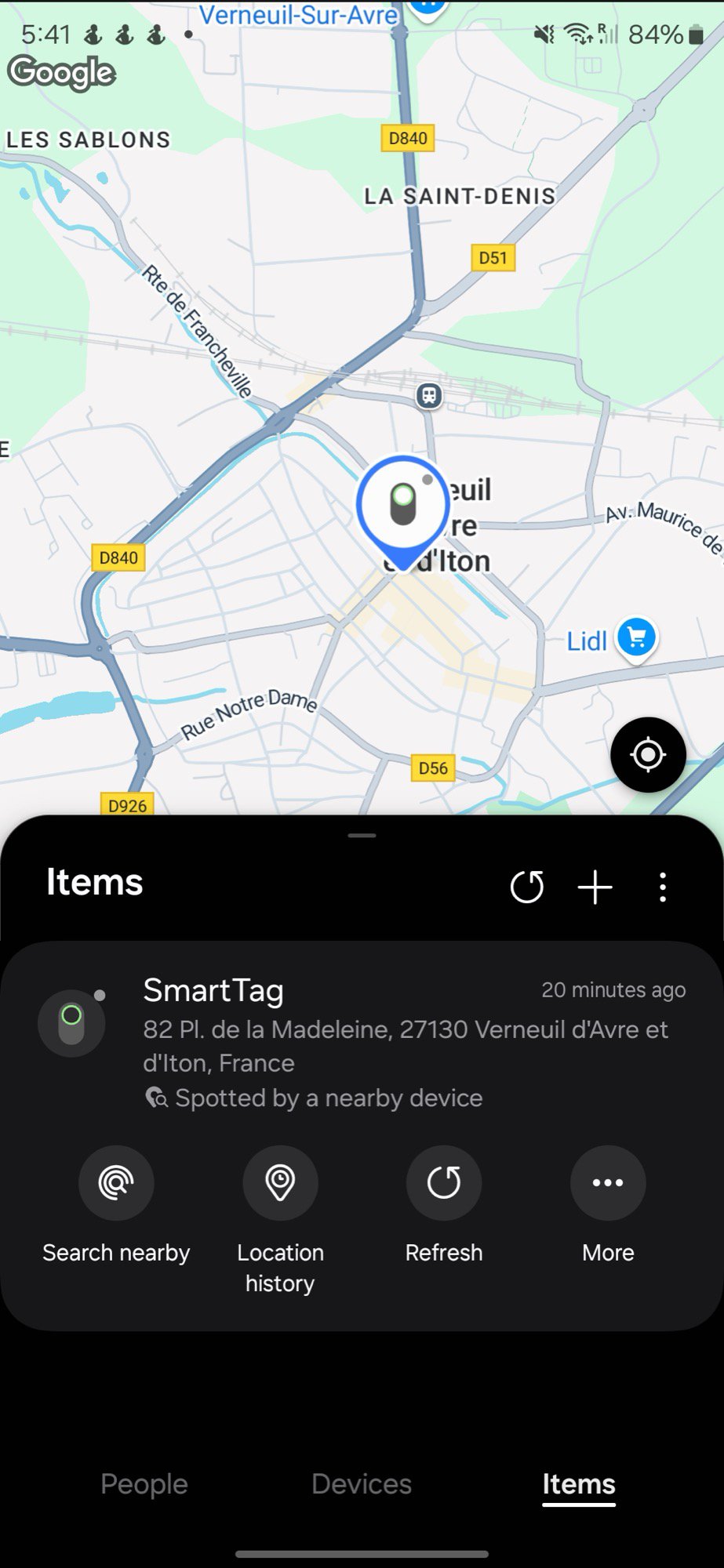Open More options for the SmartTag
Image resolution: width=724 pixels, height=1568 pixels.
pyautogui.click(x=608, y=1183)
